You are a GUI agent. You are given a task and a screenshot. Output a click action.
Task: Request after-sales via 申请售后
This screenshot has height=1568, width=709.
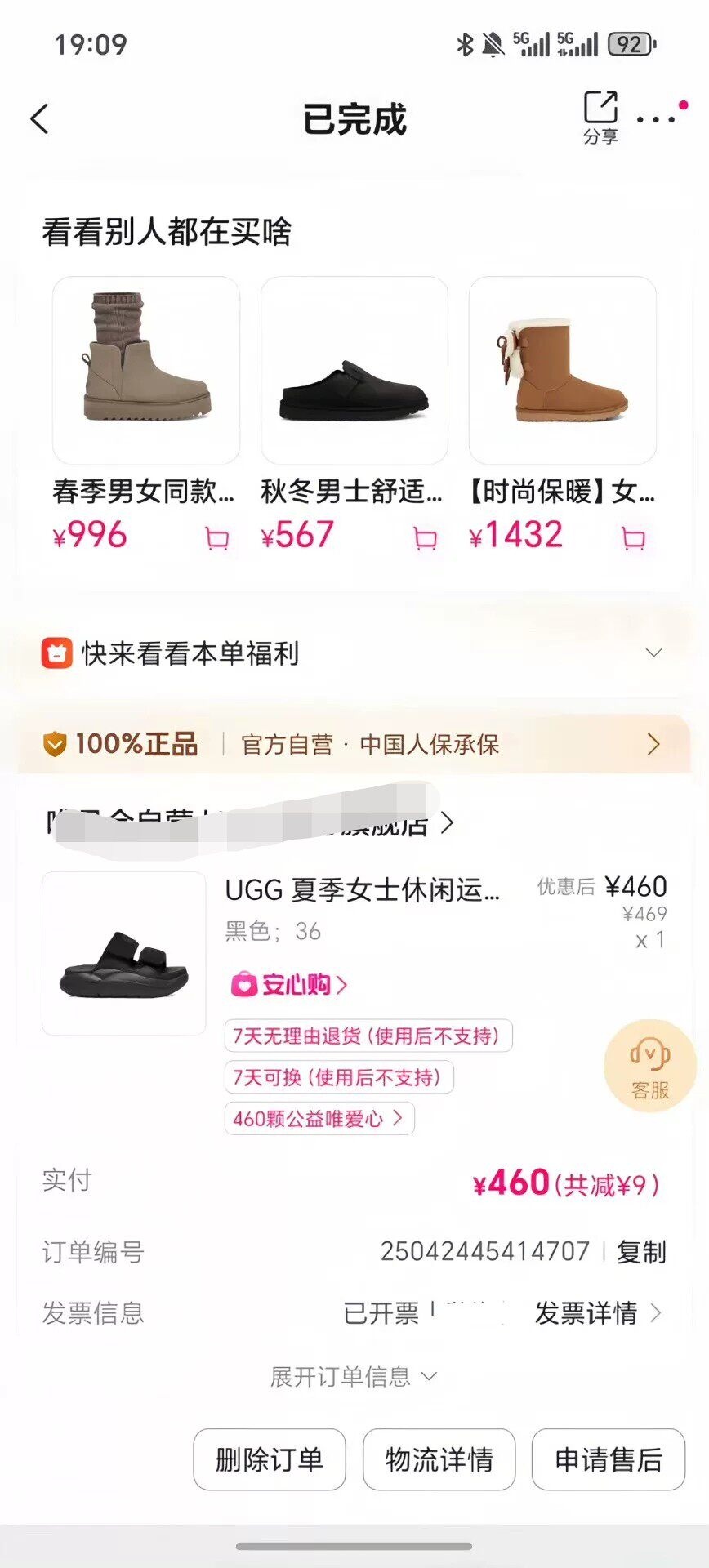608,1459
